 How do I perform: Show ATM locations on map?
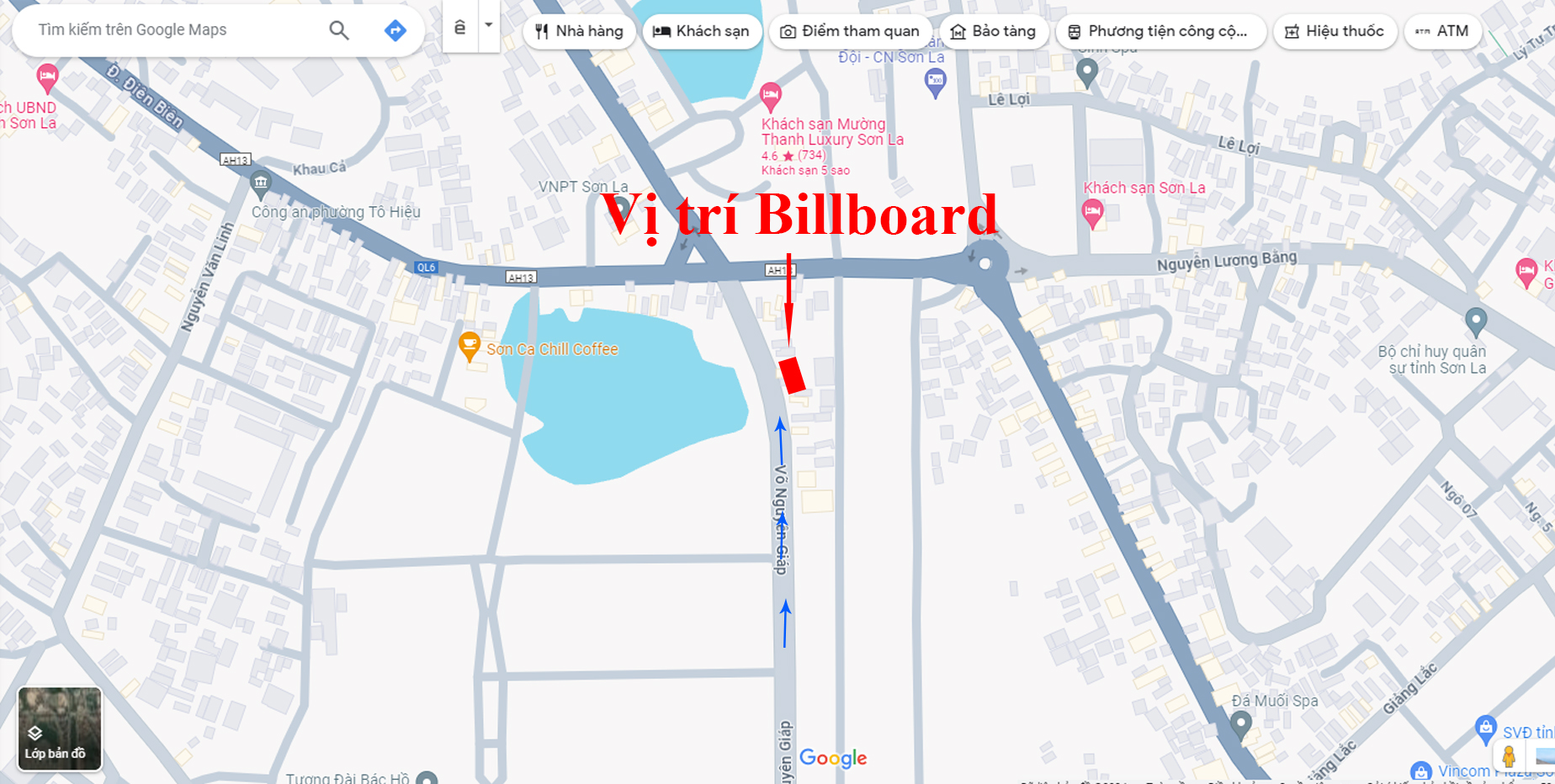[x=1442, y=31]
